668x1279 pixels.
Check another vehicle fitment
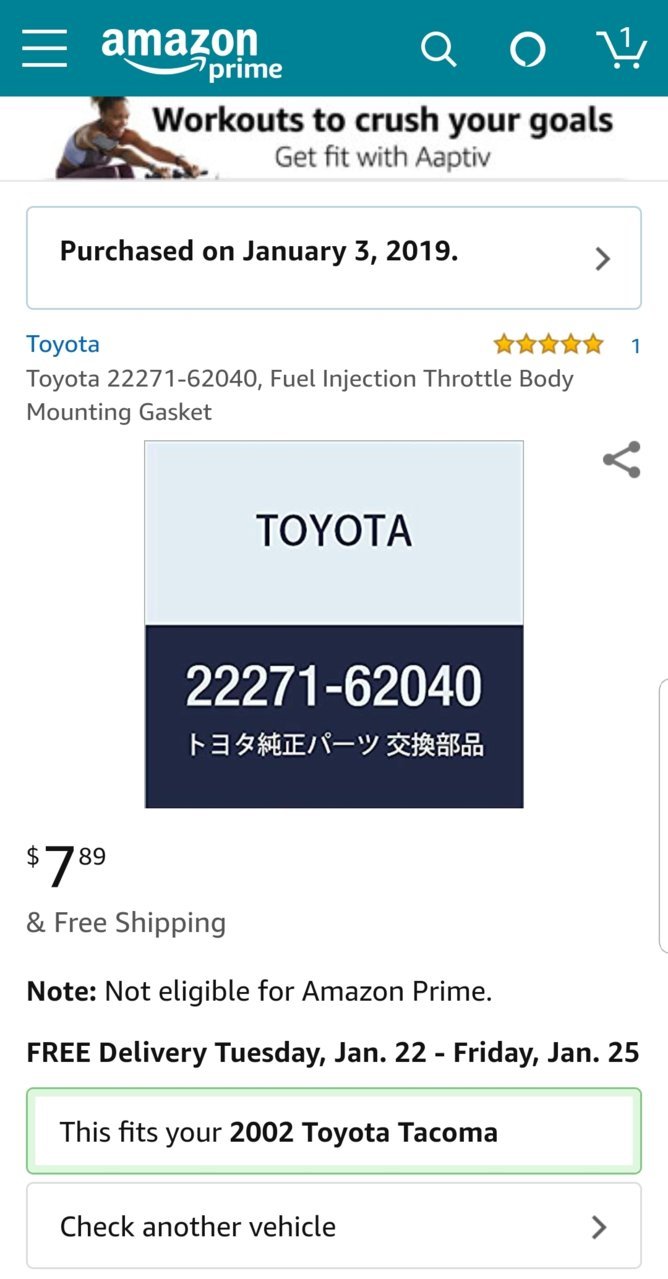(x=334, y=1226)
